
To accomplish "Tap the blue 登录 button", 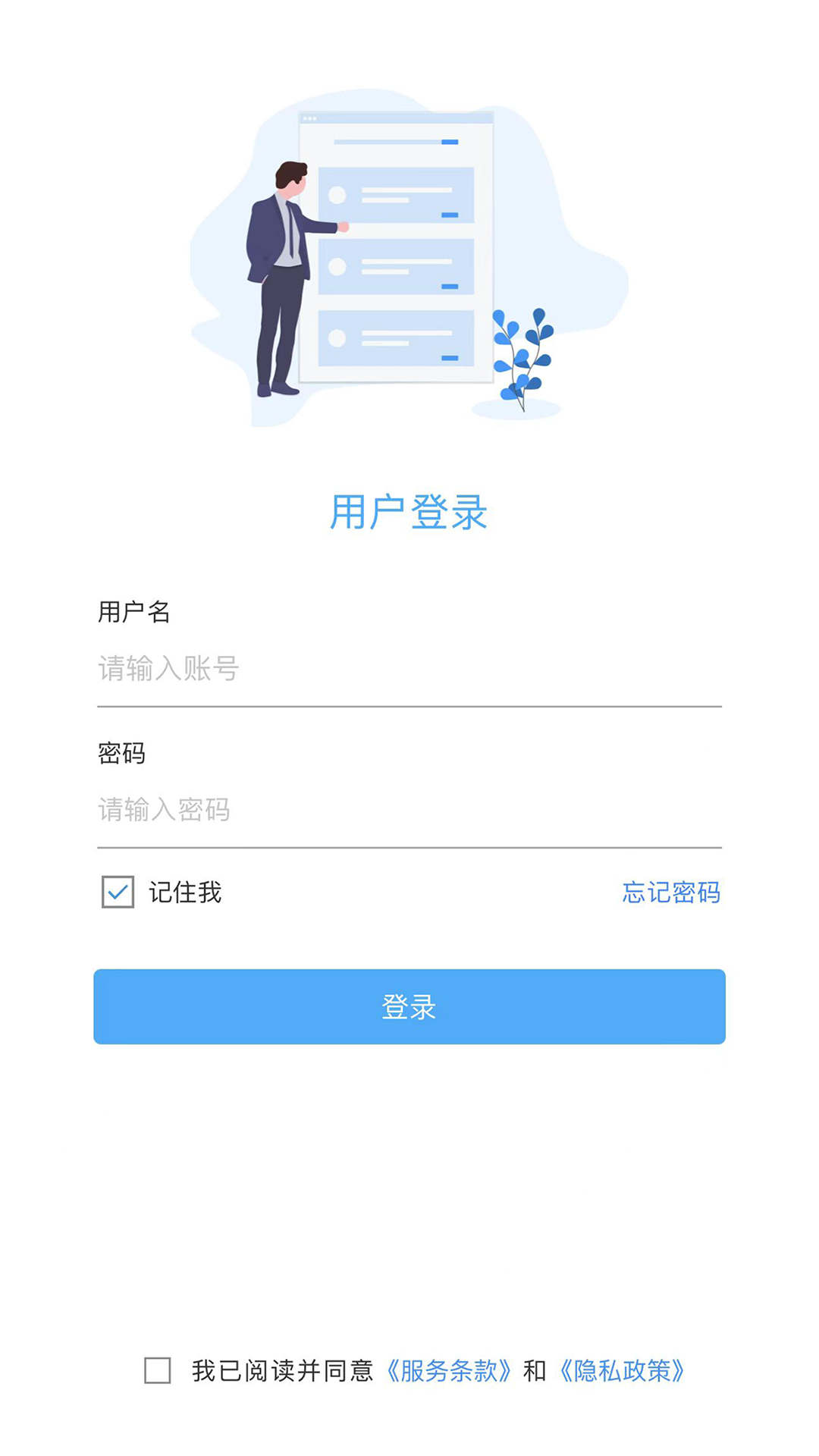I will 409,1006.
